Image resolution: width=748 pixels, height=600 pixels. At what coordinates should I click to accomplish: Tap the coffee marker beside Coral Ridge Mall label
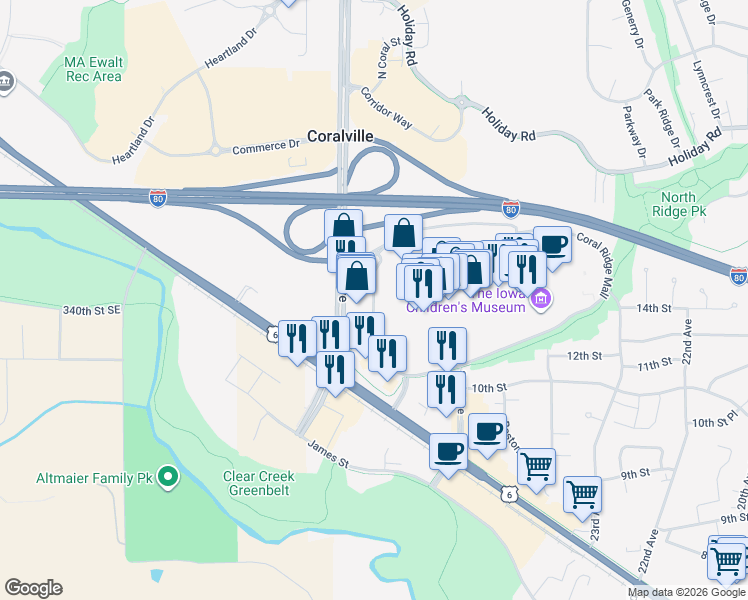click(x=552, y=244)
